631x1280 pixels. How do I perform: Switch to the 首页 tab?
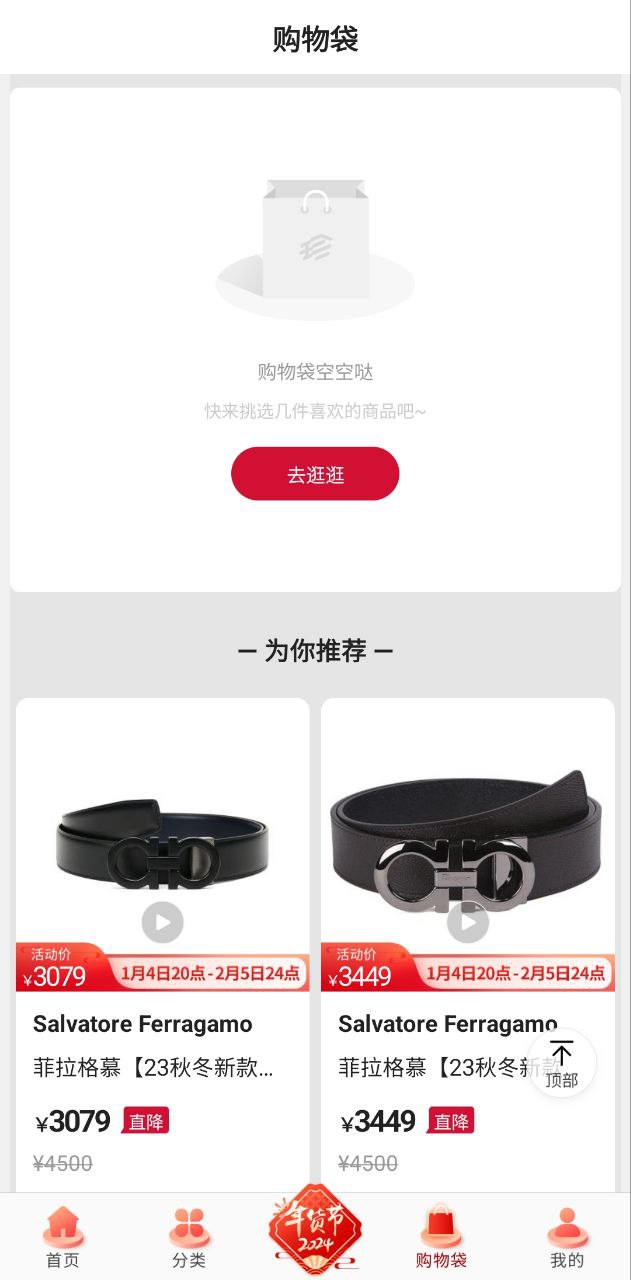click(x=63, y=1237)
